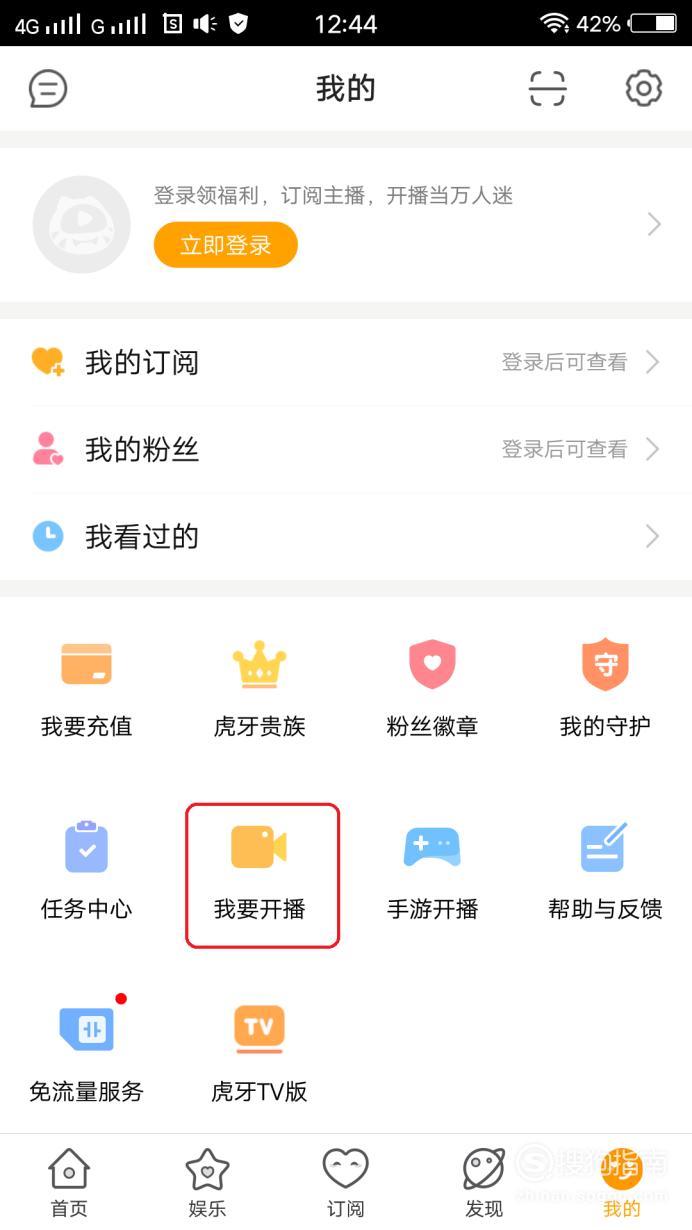692x1230 pixels.
Task: Open 我的粉丝 row
Action: pos(346,449)
